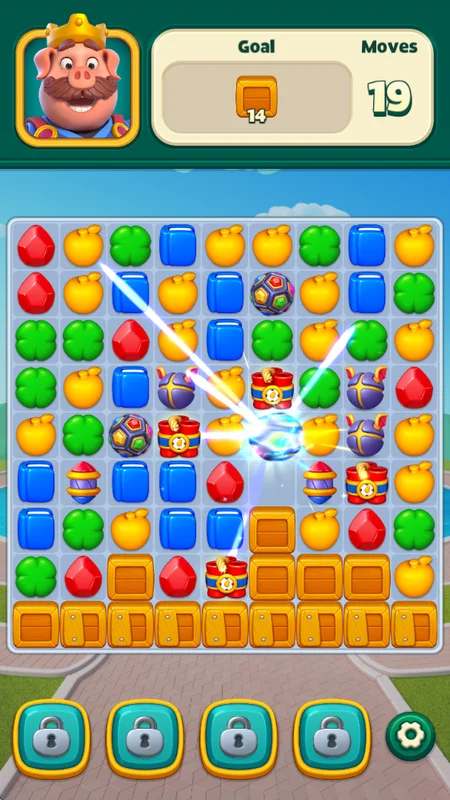Open the settings gear
The width and height of the screenshot is (450, 800).
pyautogui.click(x=410, y=736)
